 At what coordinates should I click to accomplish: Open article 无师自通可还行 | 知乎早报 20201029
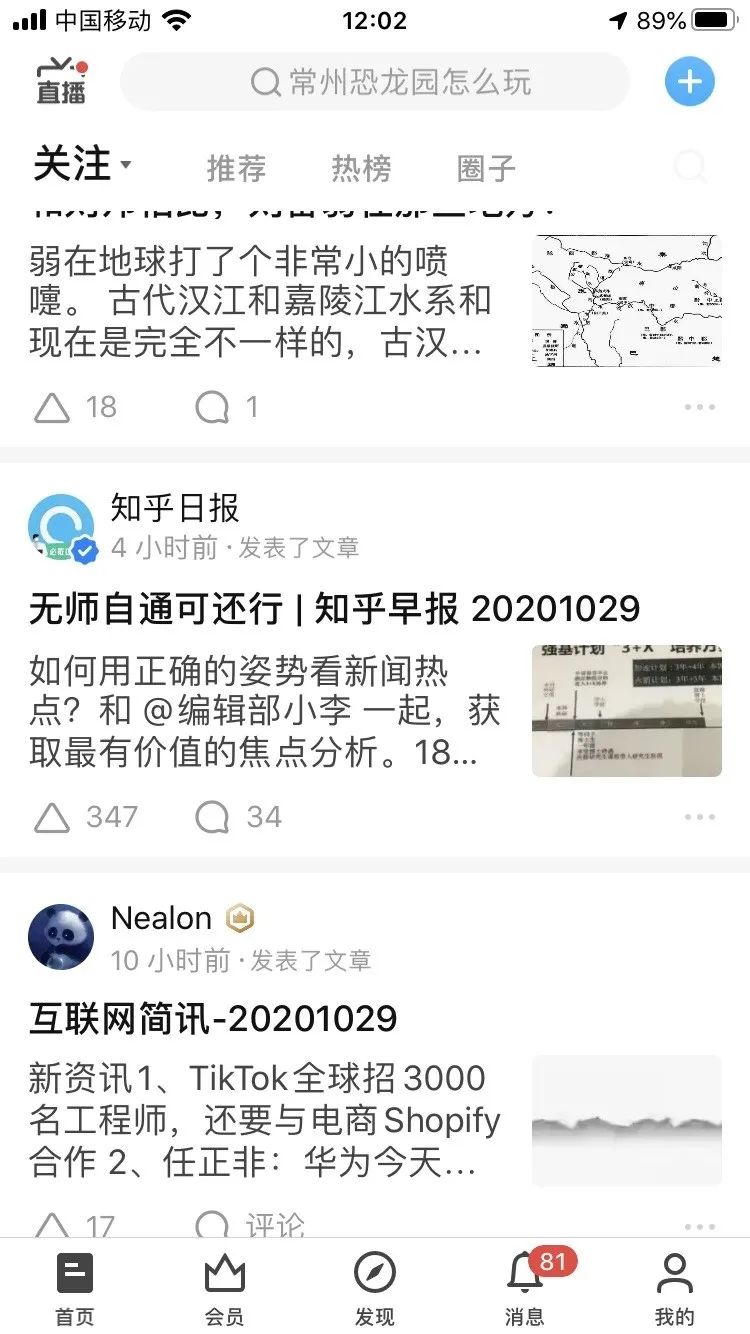335,609
